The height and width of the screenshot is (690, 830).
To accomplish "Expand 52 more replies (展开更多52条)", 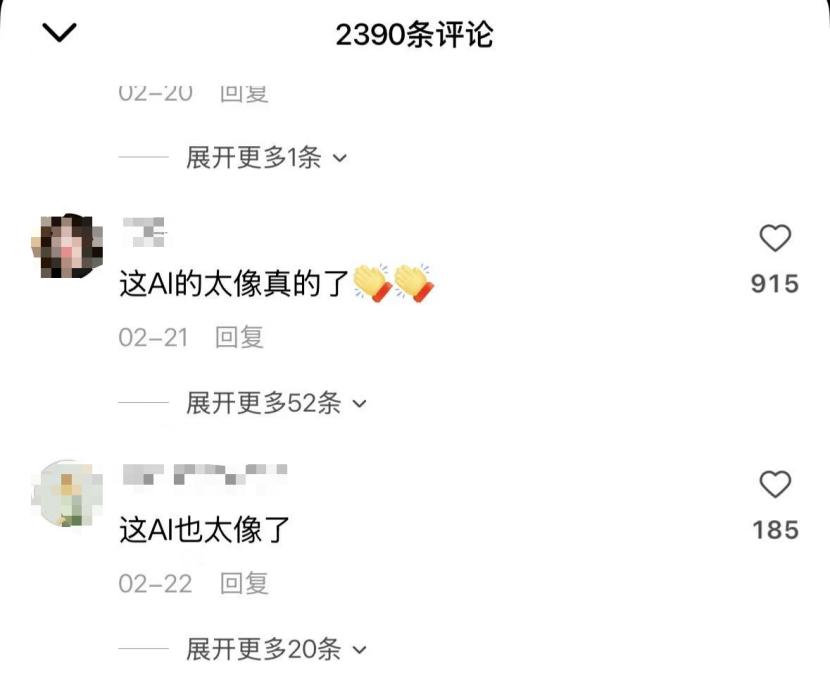I will click(276, 404).
